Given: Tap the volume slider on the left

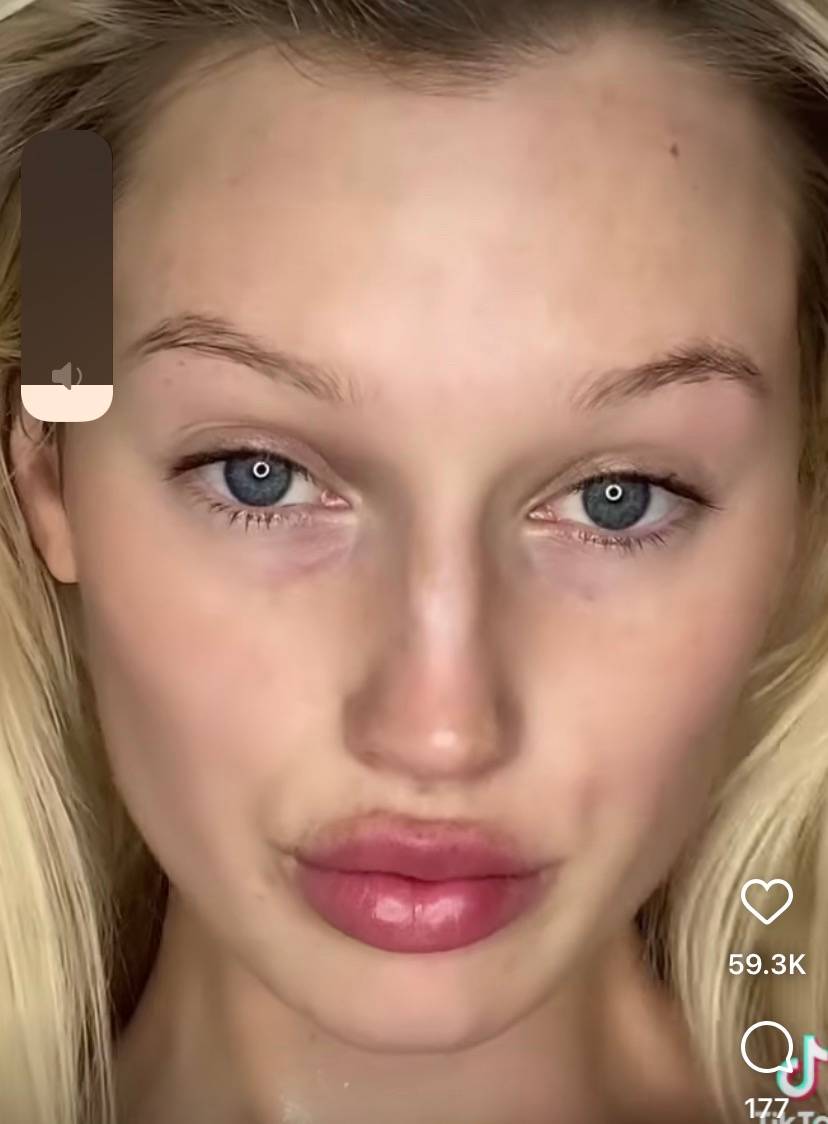Looking at the screenshot, I should click(67, 275).
